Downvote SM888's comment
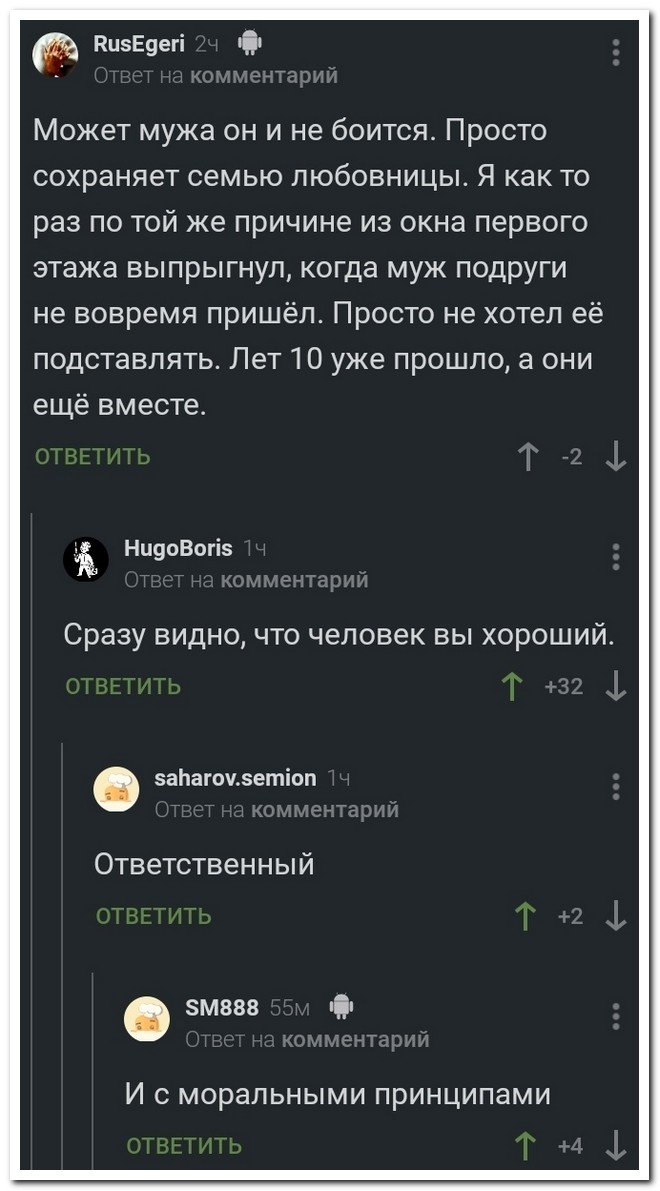The width and height of the screenshot is (660, 1191). pos(616,1146)
